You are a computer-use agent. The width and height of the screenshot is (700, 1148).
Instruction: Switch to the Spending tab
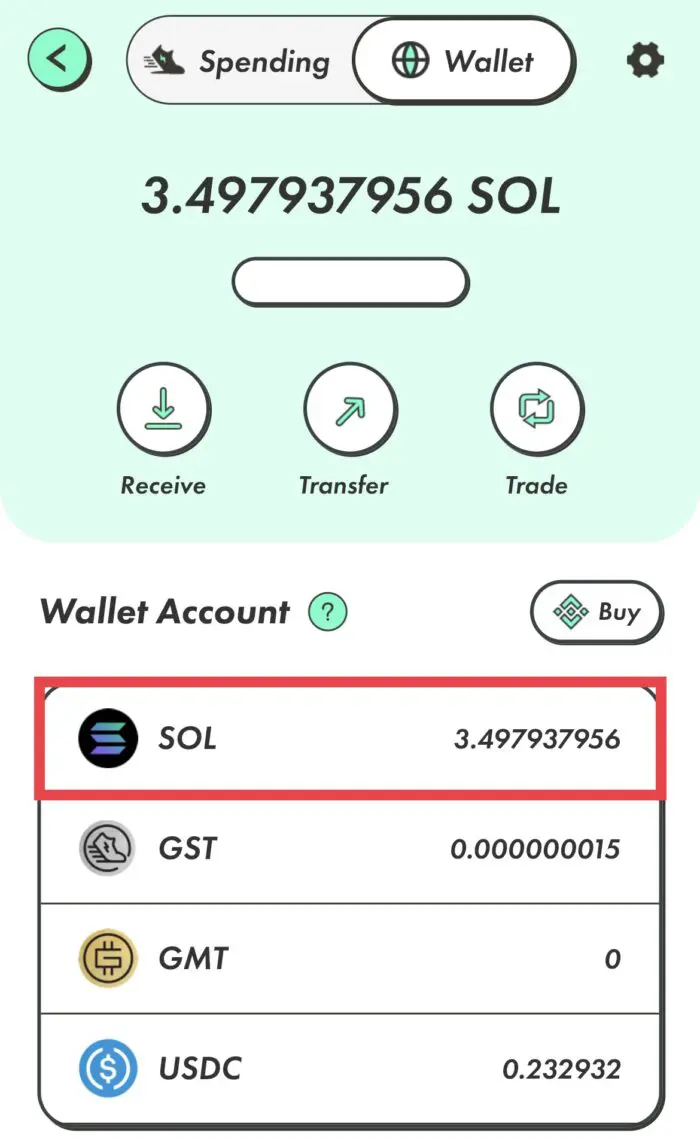[x=242, y=61]
